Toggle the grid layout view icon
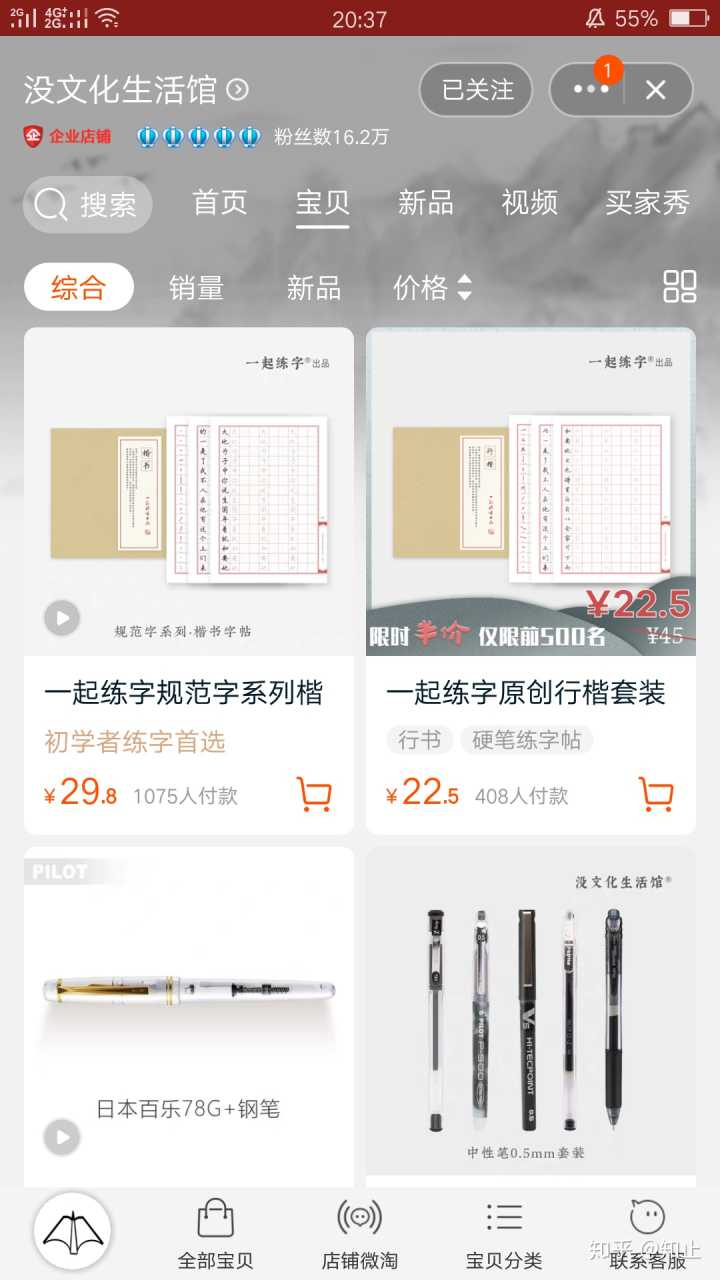This screenshot has height=1280, width=720. pyautogui.click(x=680, y=286)
